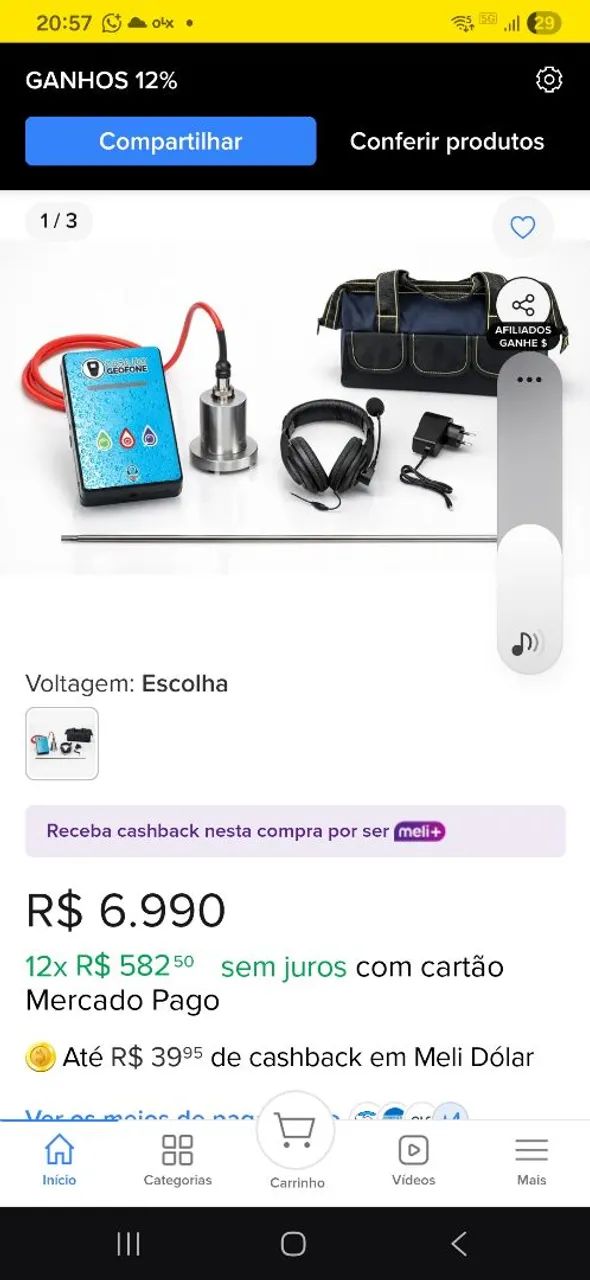Open the Meli+ cashback banner

coord(295,831)
